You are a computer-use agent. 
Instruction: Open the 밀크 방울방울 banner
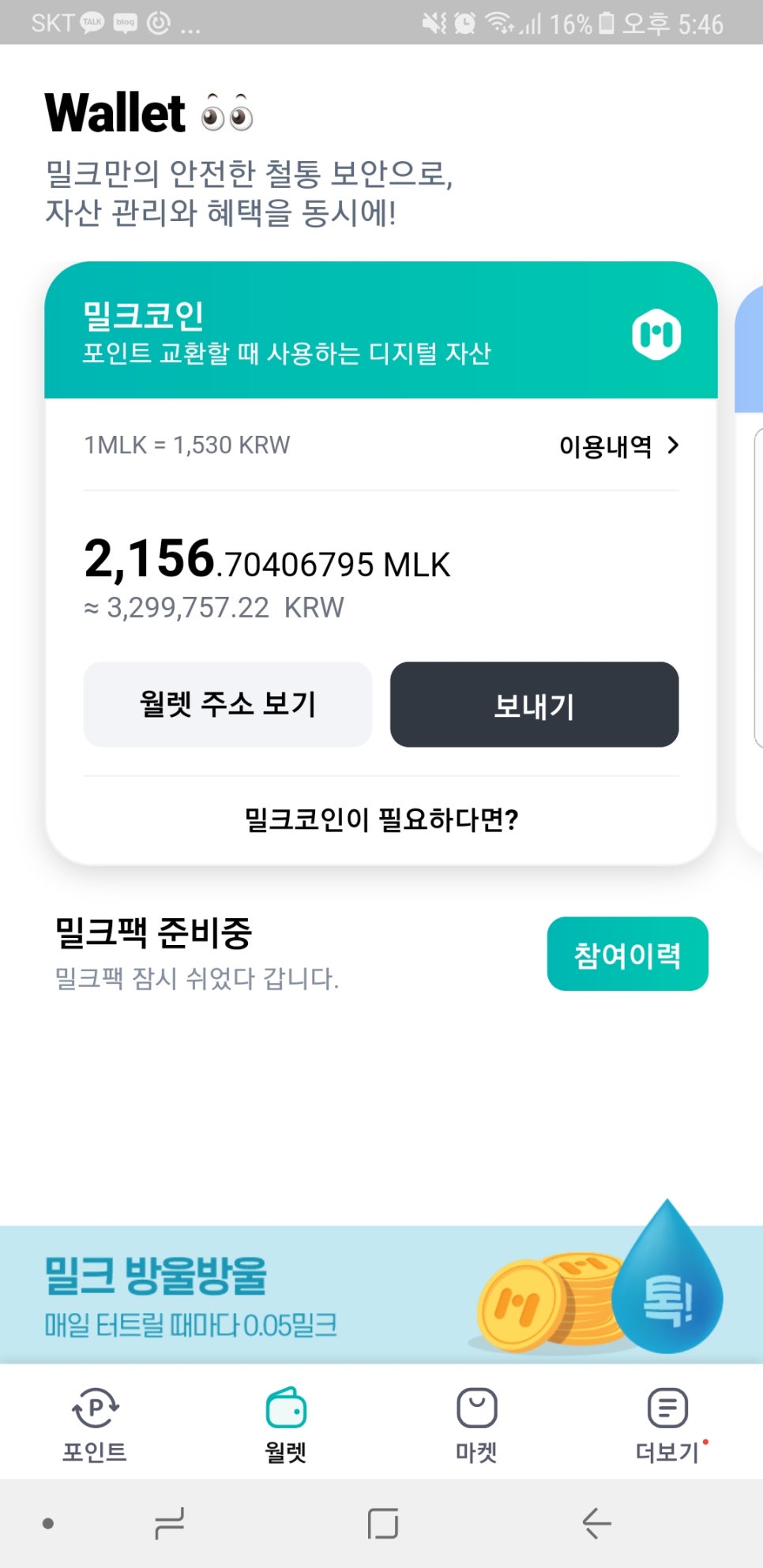point(381,1295)
